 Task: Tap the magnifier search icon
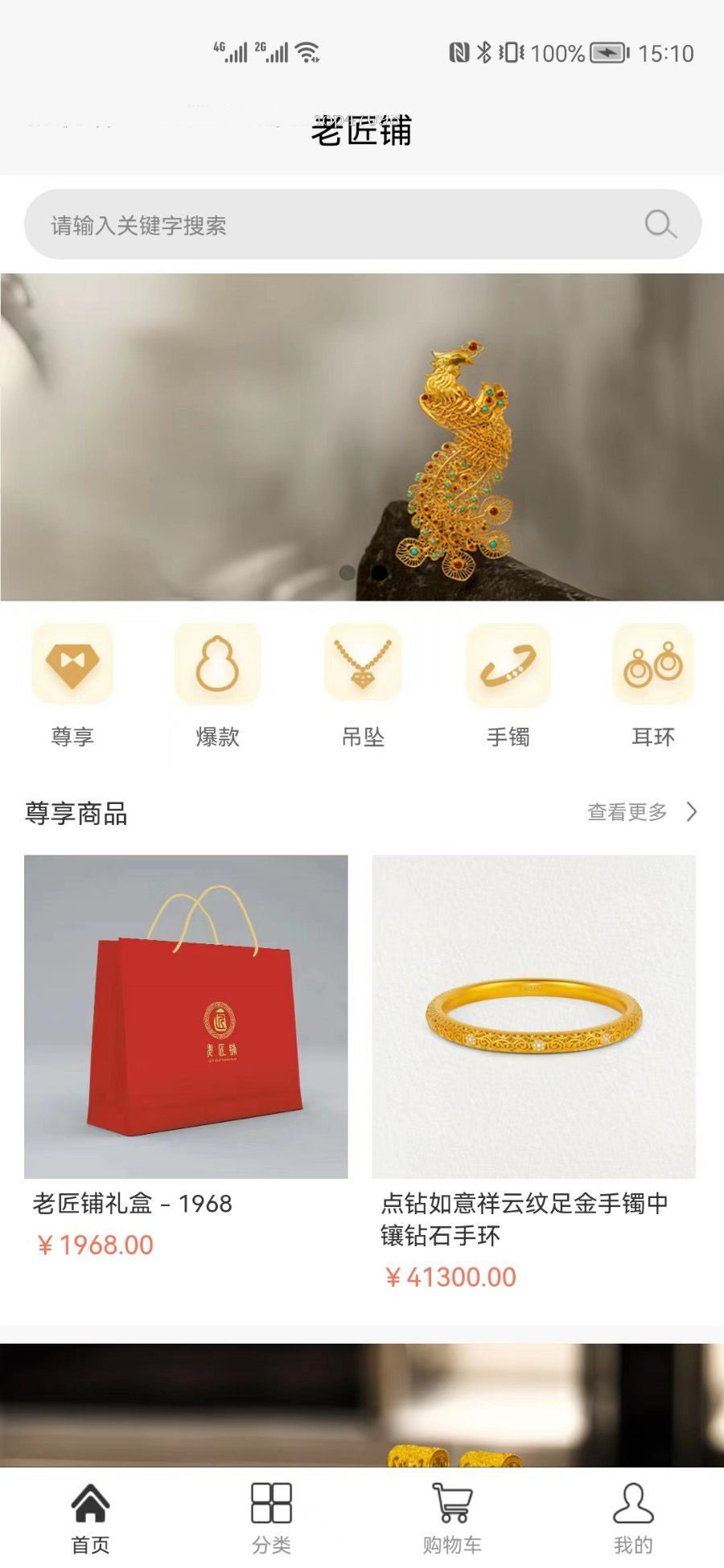tap(660, 224)
